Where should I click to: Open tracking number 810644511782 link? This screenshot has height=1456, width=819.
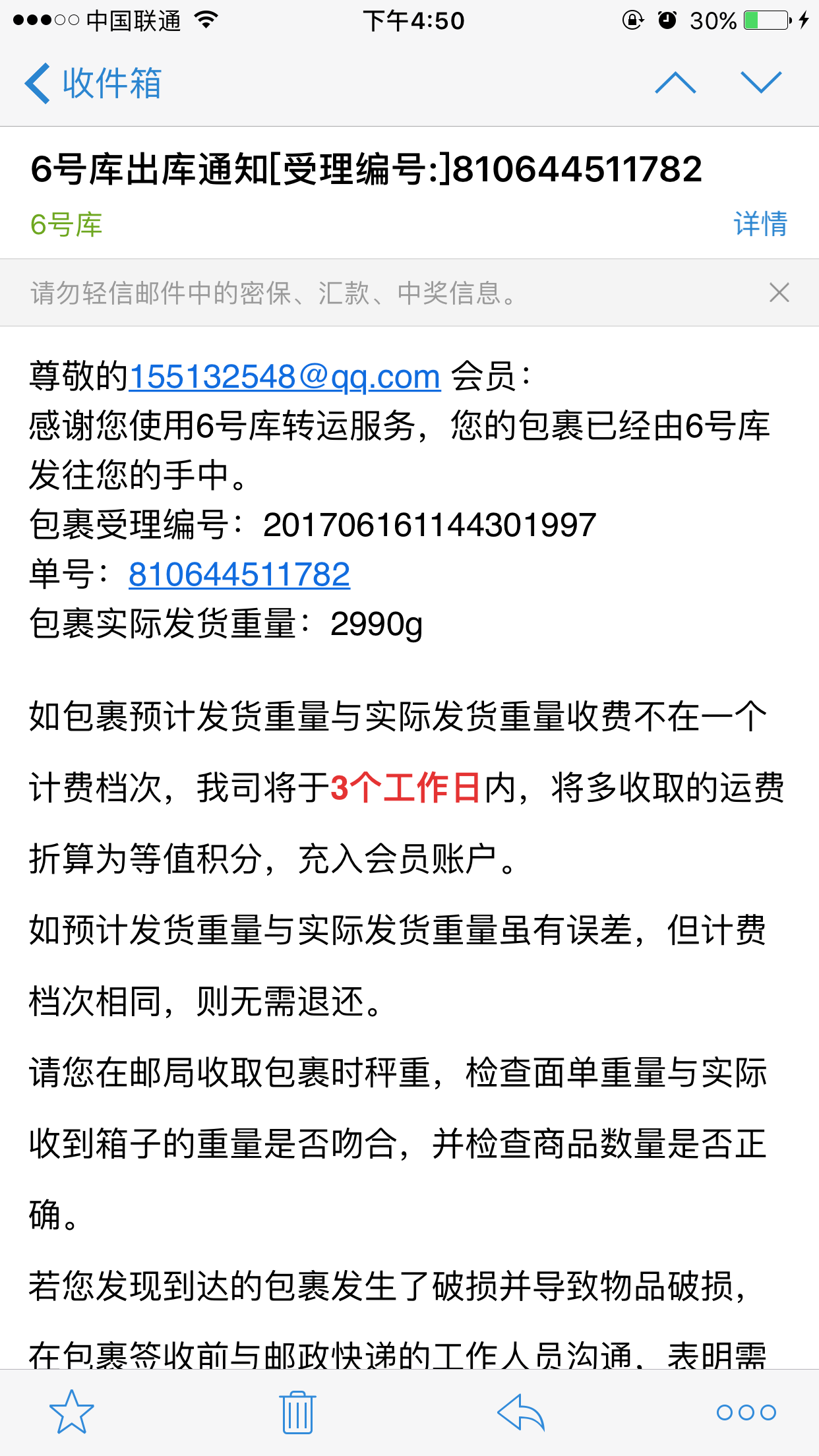pos(239,574)
